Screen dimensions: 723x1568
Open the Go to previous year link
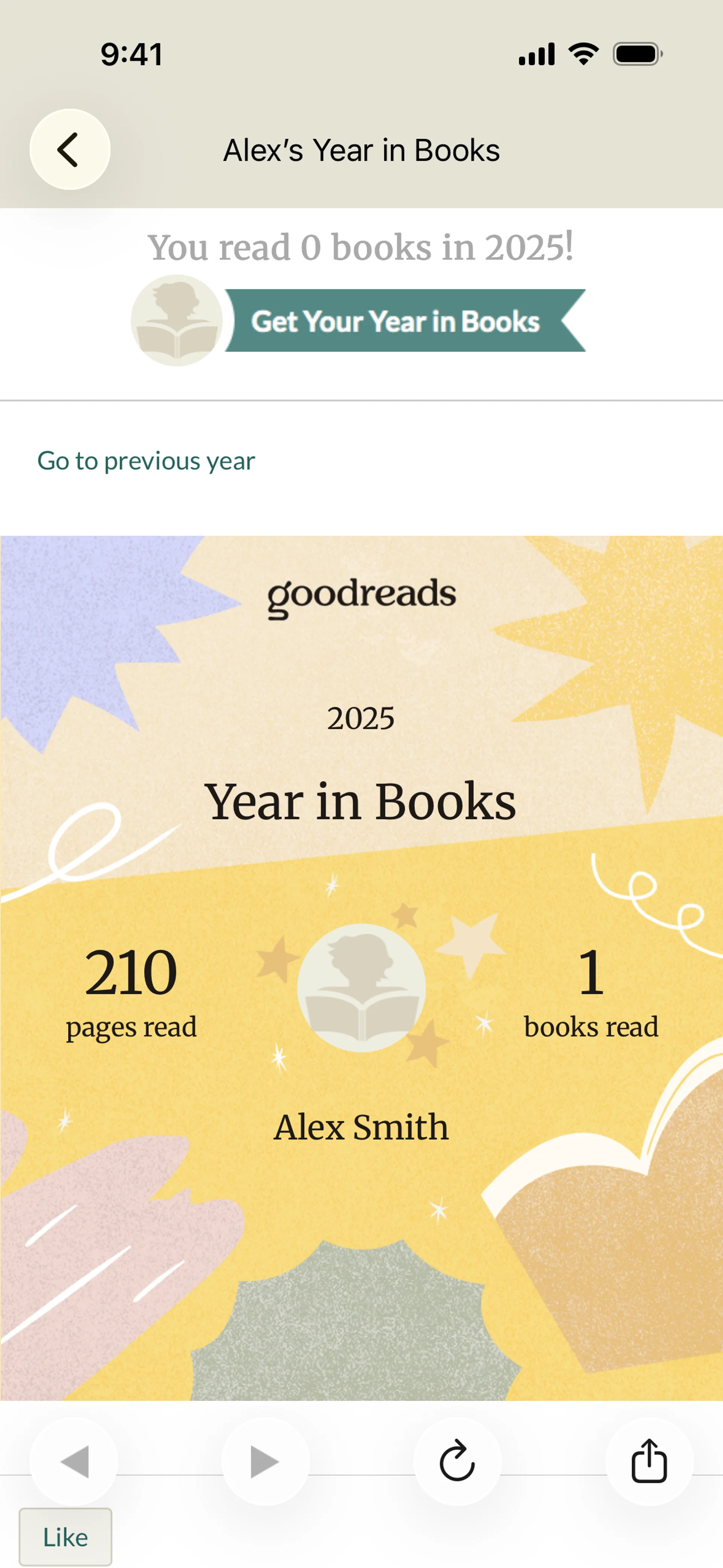coord(146,461)
